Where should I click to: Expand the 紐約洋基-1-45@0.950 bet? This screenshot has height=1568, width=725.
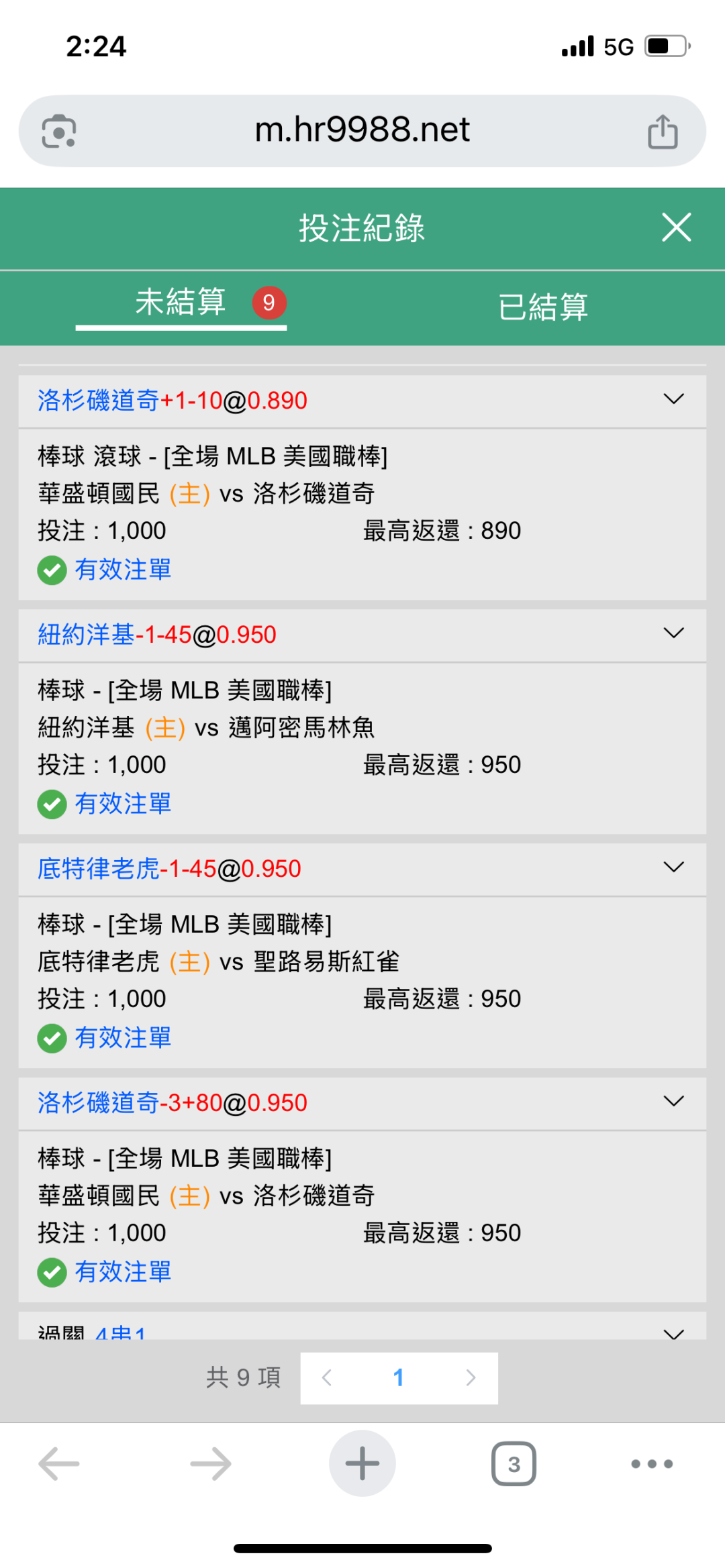point(673,633)
